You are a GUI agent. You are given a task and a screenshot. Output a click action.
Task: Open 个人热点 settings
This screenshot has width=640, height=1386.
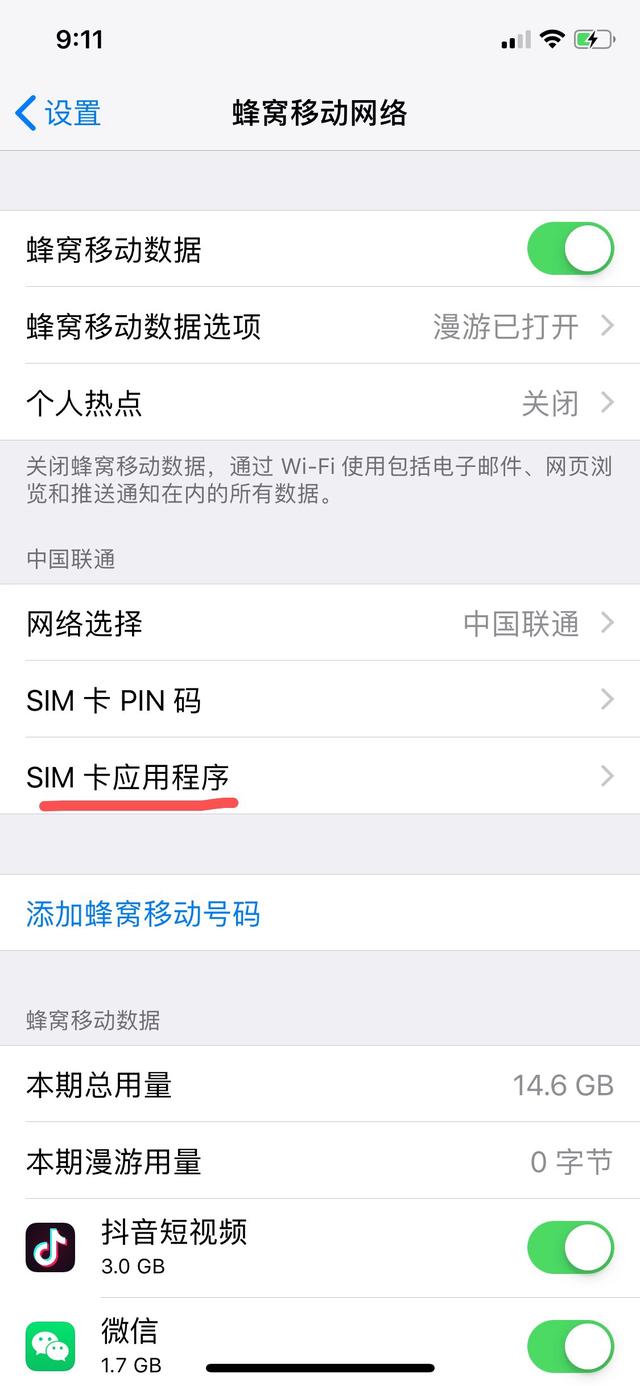(320, 403)
